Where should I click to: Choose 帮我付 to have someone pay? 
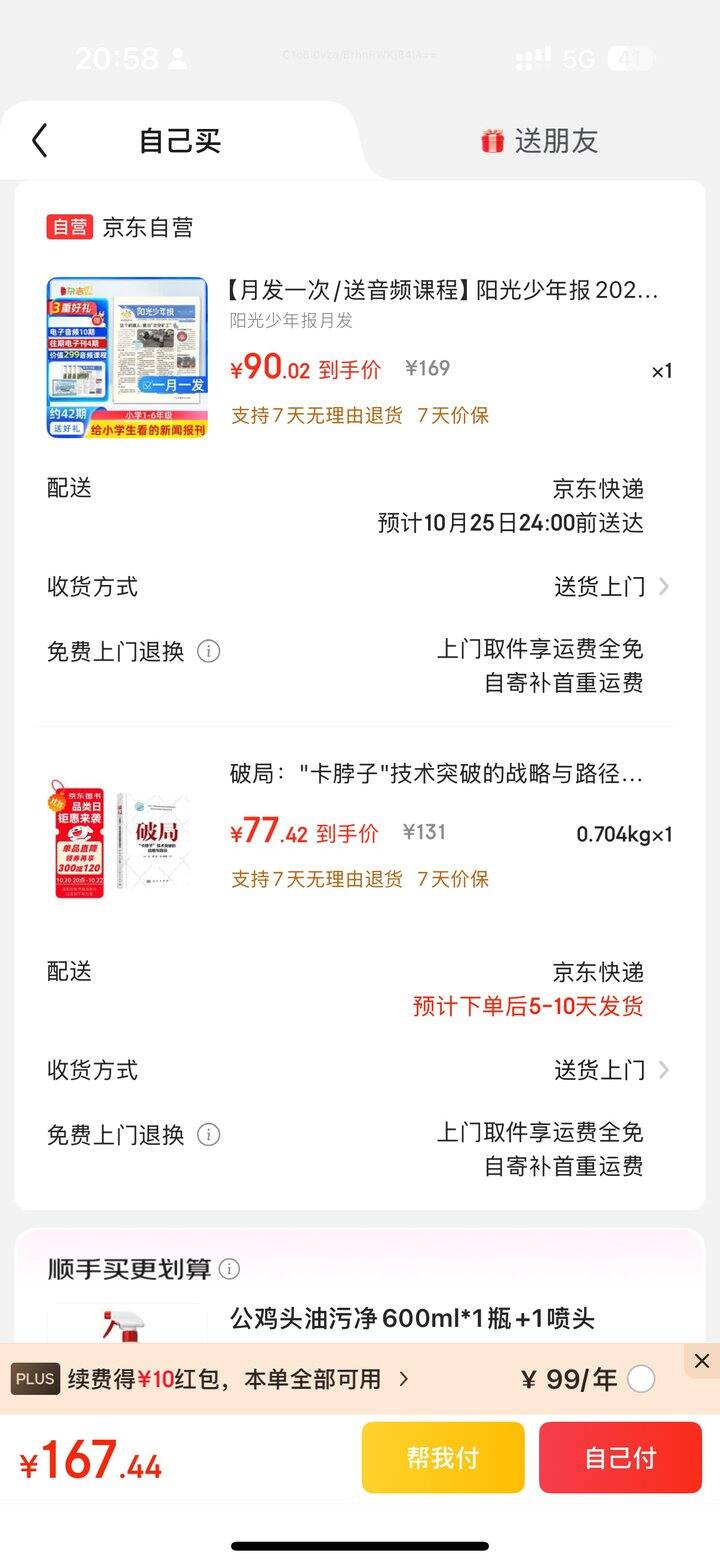point(443,1458)
